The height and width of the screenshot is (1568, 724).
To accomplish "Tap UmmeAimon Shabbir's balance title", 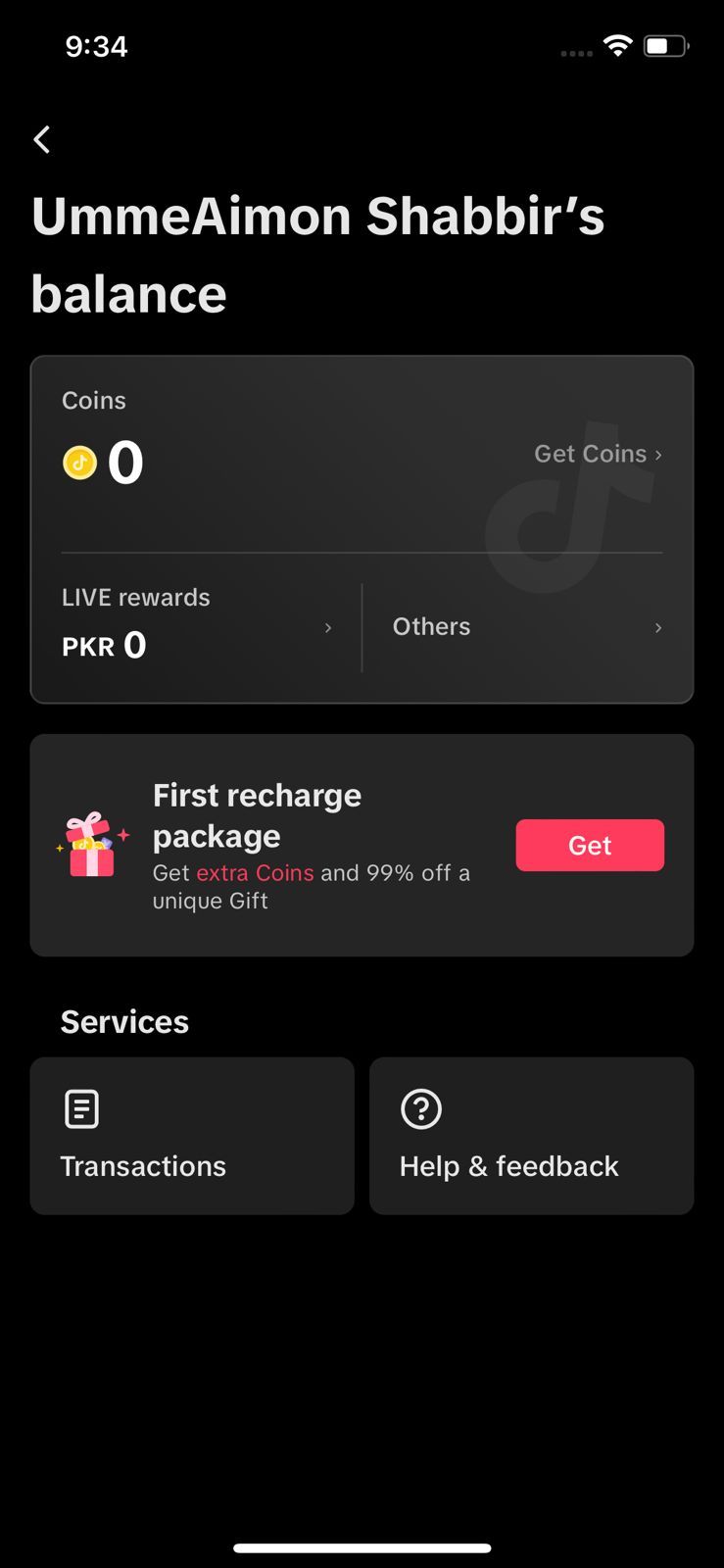I will (x=318, y=254).
